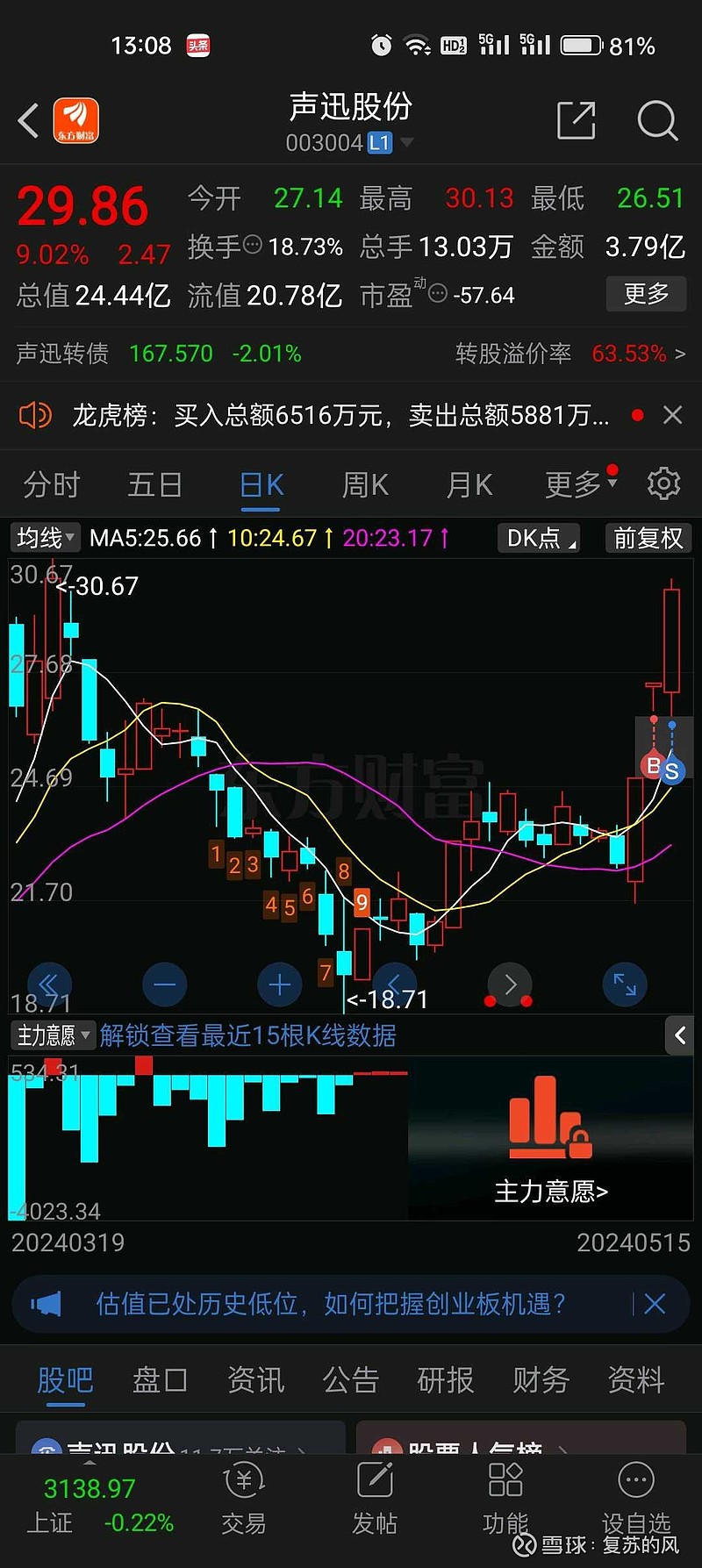Zoom out the K-line chart with minus
Viewport: 702px width, 1568px height.
(x=165, y=984)
